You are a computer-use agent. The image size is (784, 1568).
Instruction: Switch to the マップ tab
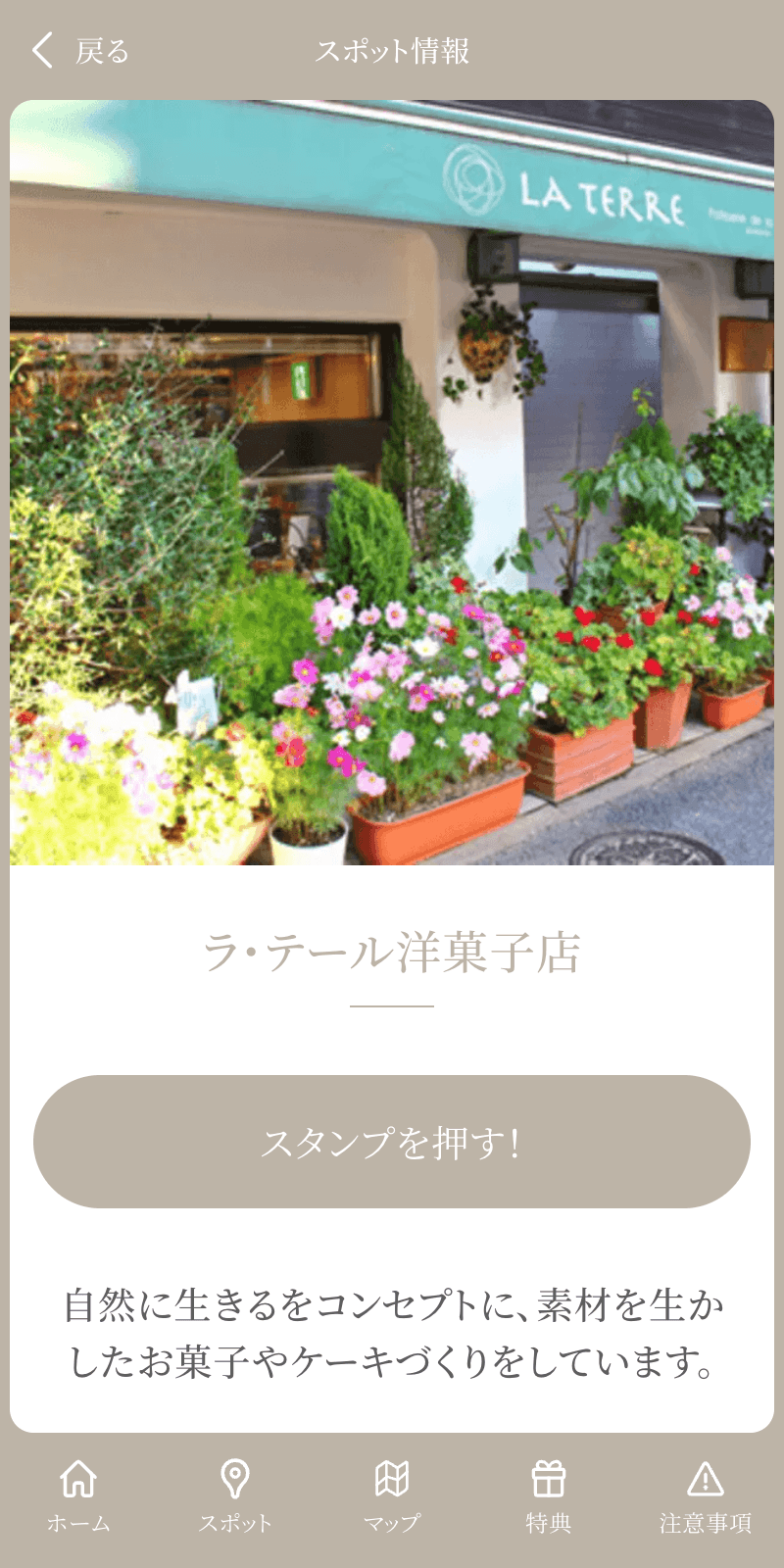(392, 1496)
